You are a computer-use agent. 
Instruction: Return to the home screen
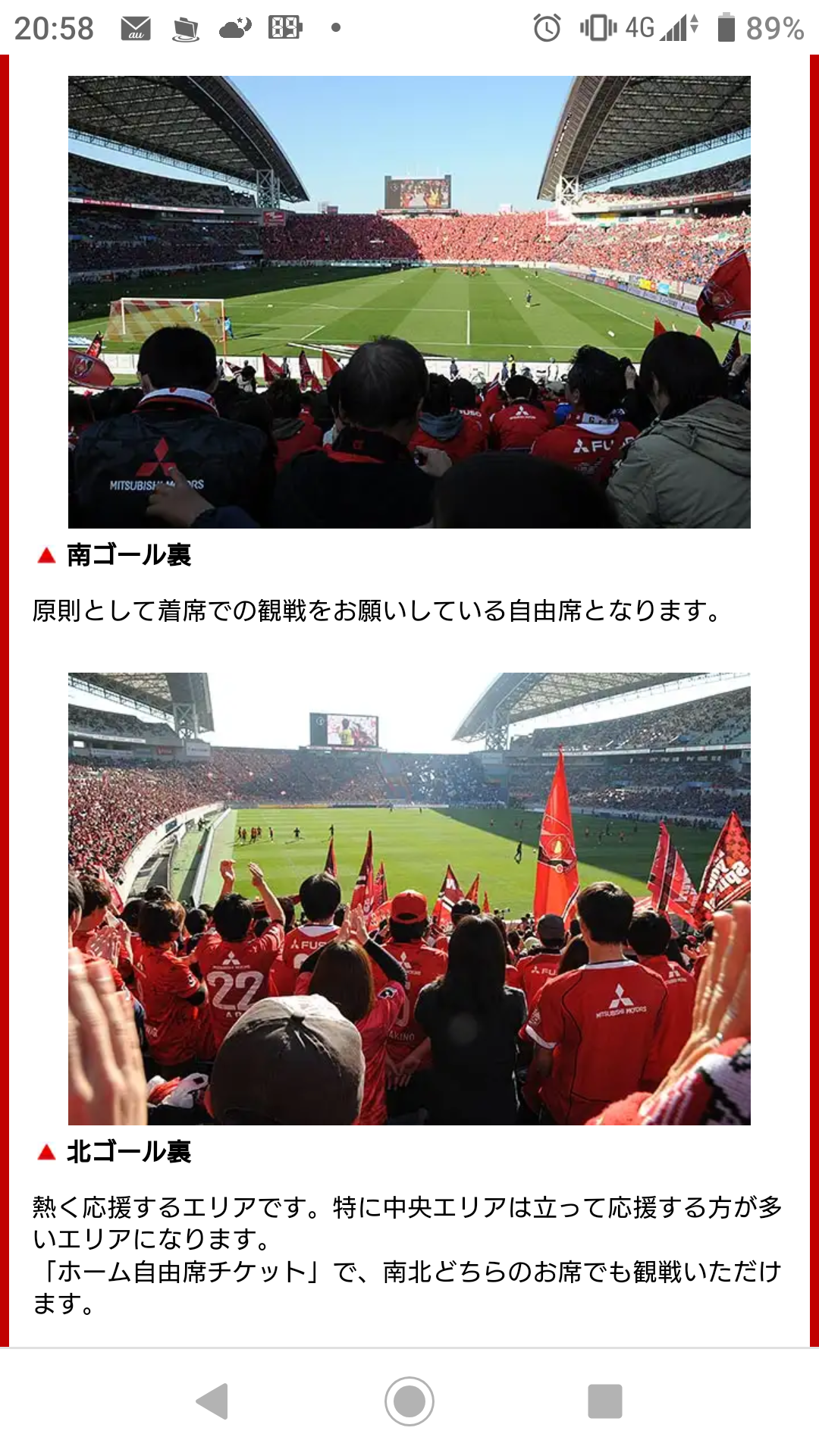coord(409,1401)
